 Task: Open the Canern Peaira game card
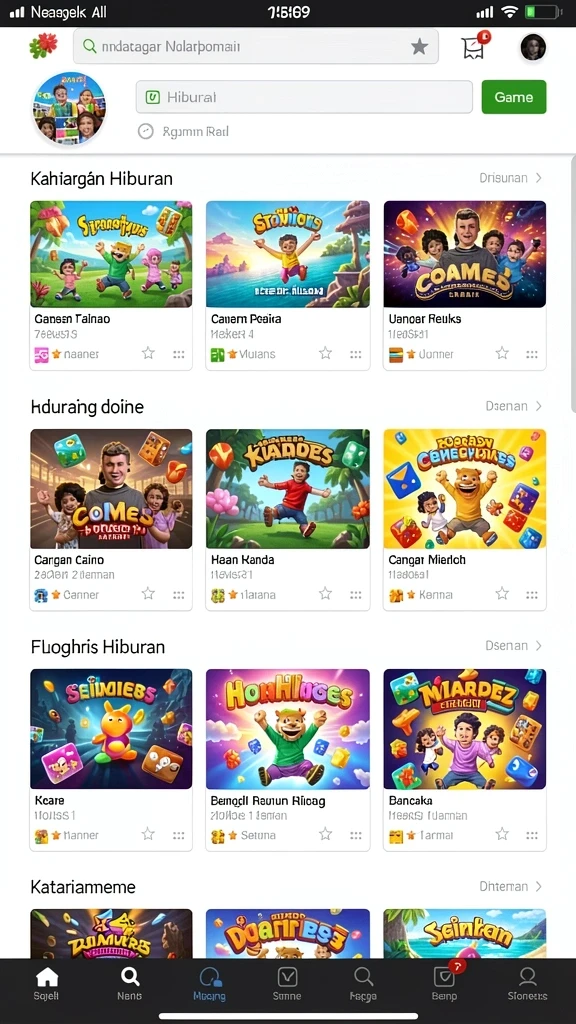tap(287, 285)
